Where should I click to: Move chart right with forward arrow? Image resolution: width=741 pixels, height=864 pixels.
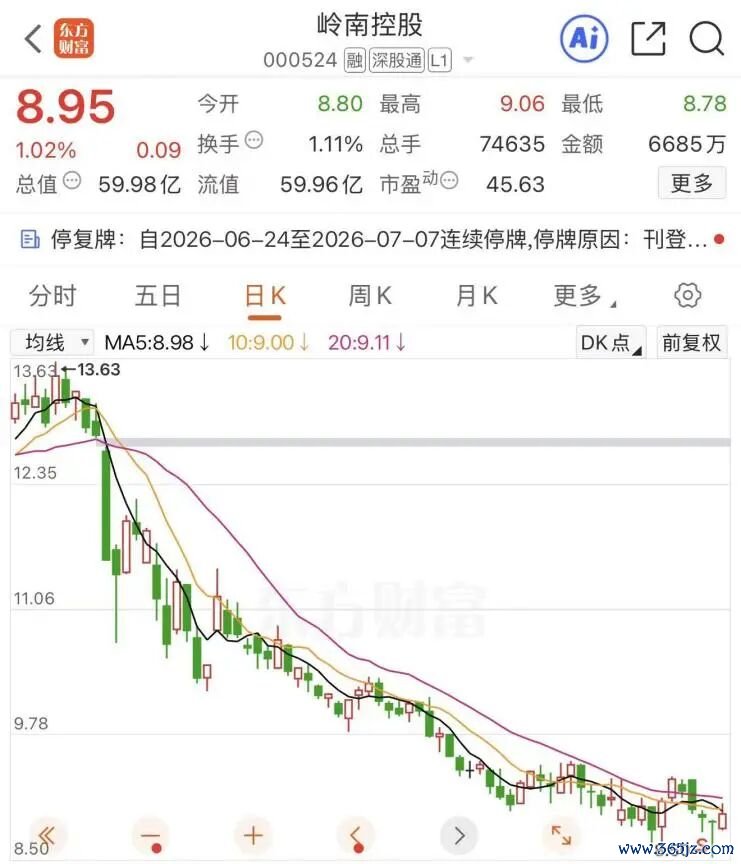coord(459,836)
